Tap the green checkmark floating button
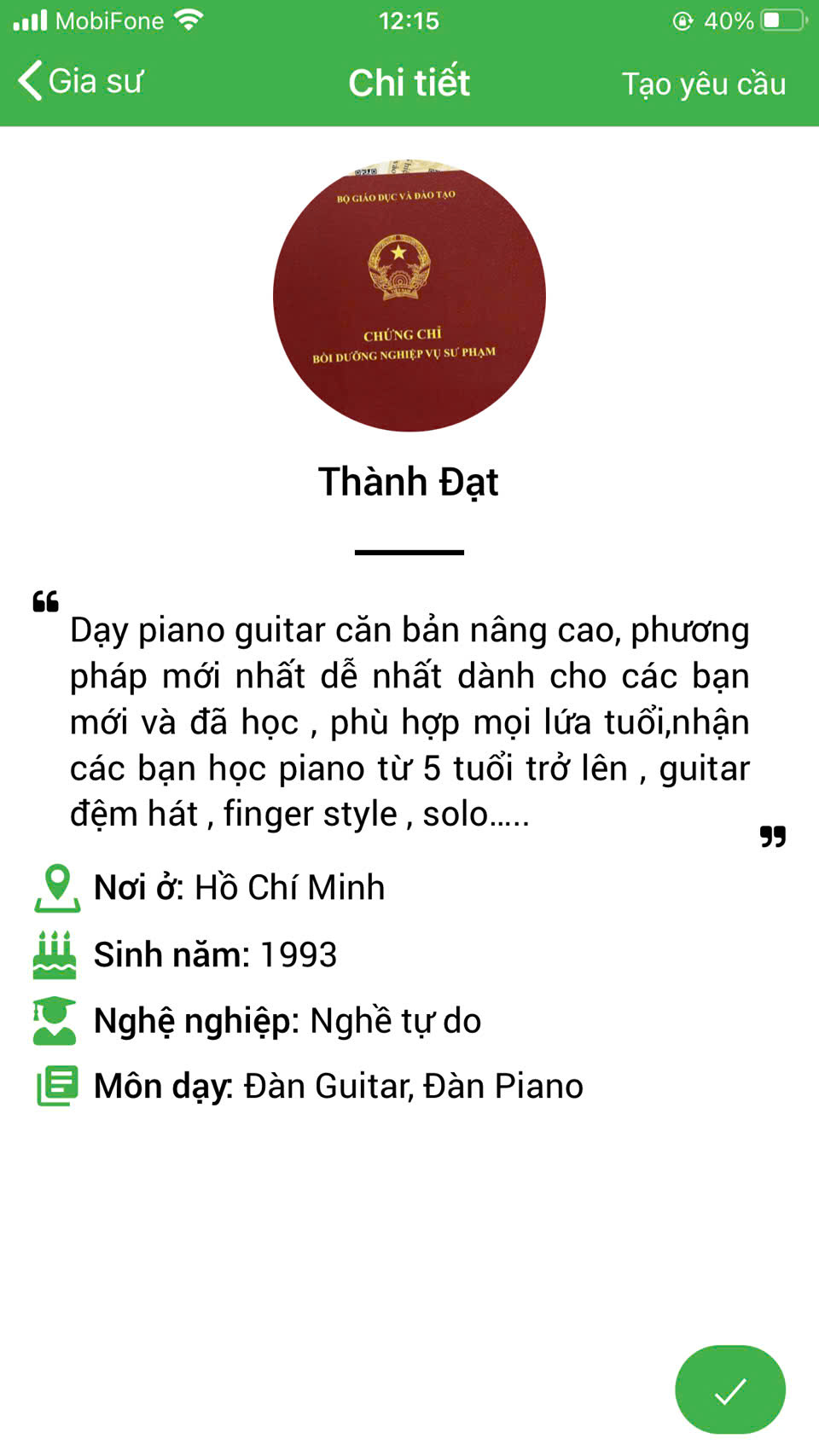This screenshot has height=1456, width=819. (x=730, y=1390)
